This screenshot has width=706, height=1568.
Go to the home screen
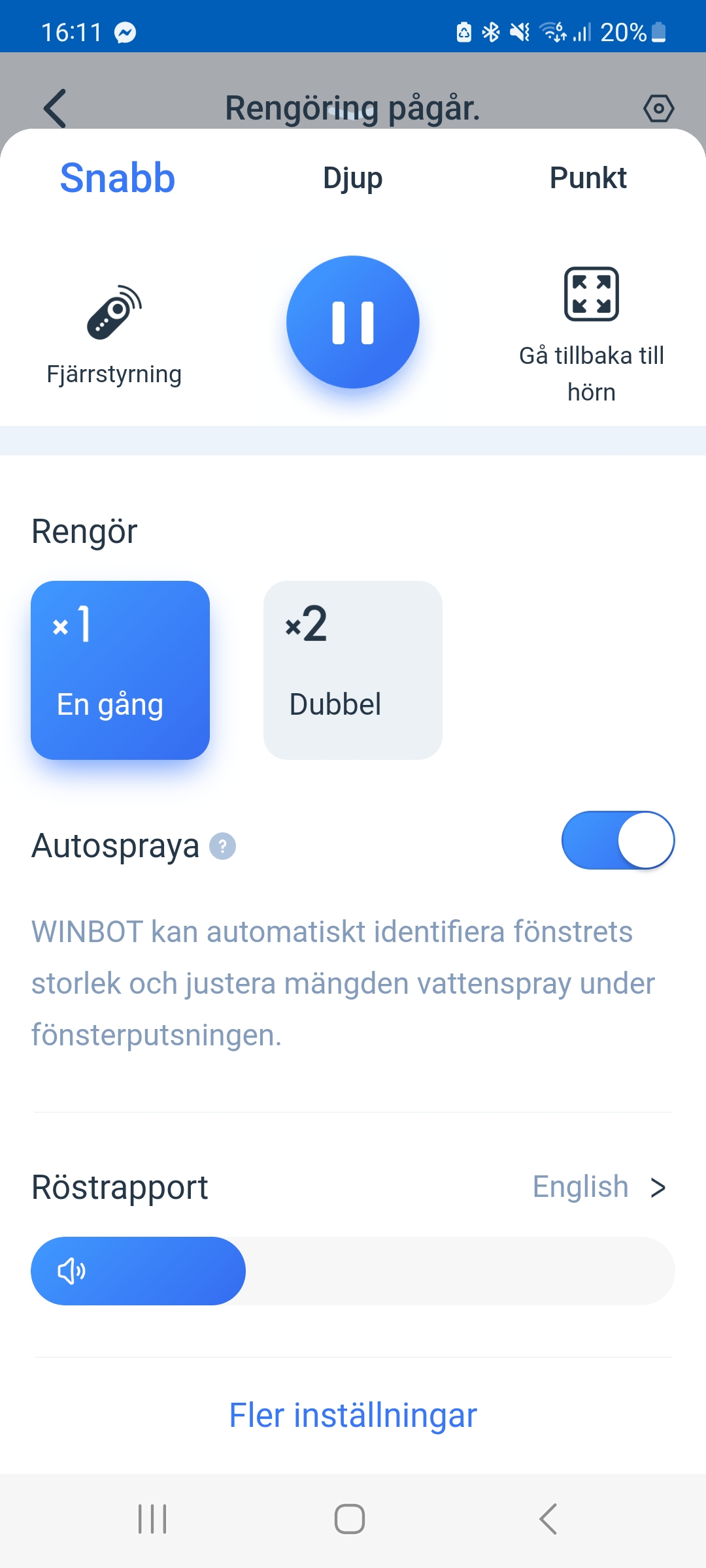350,1519
